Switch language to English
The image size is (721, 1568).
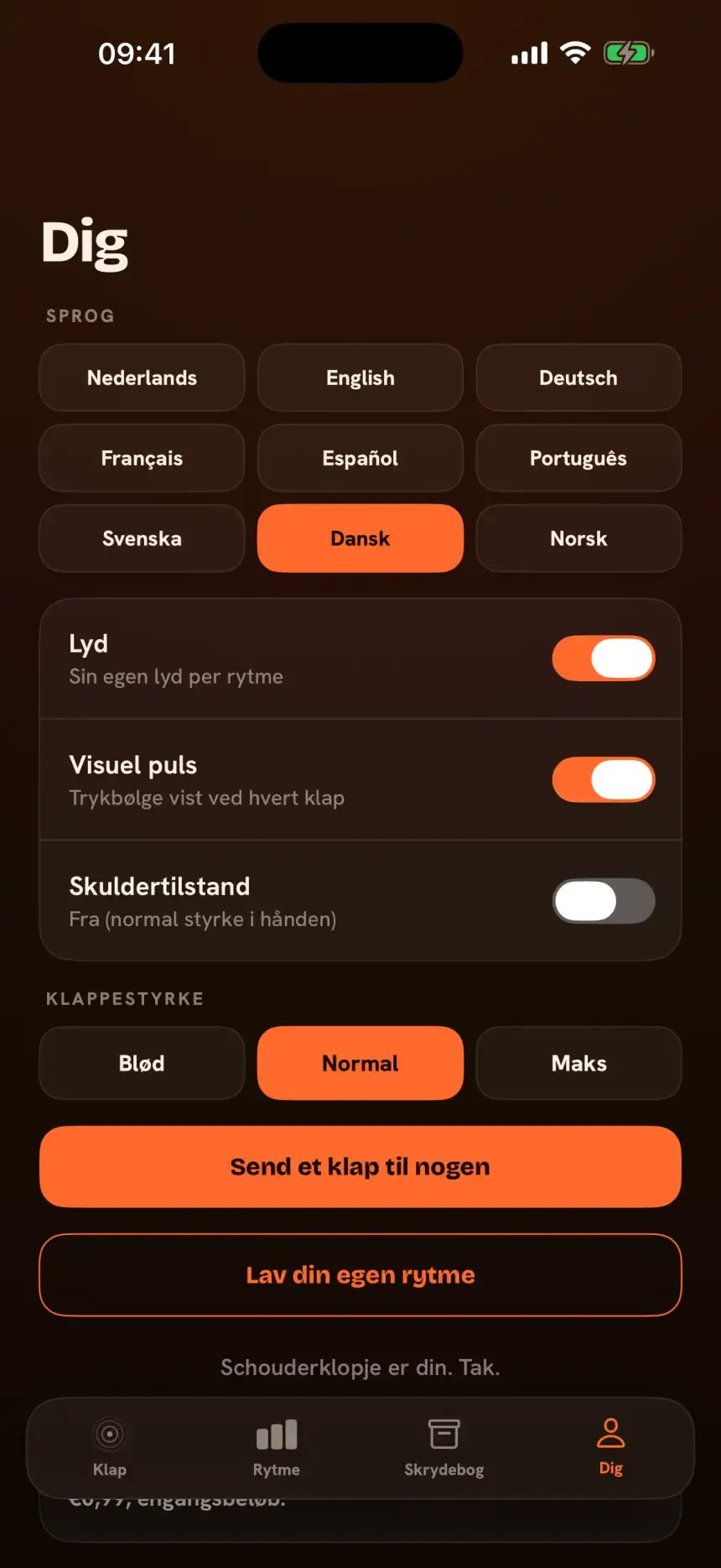point(360,378)
